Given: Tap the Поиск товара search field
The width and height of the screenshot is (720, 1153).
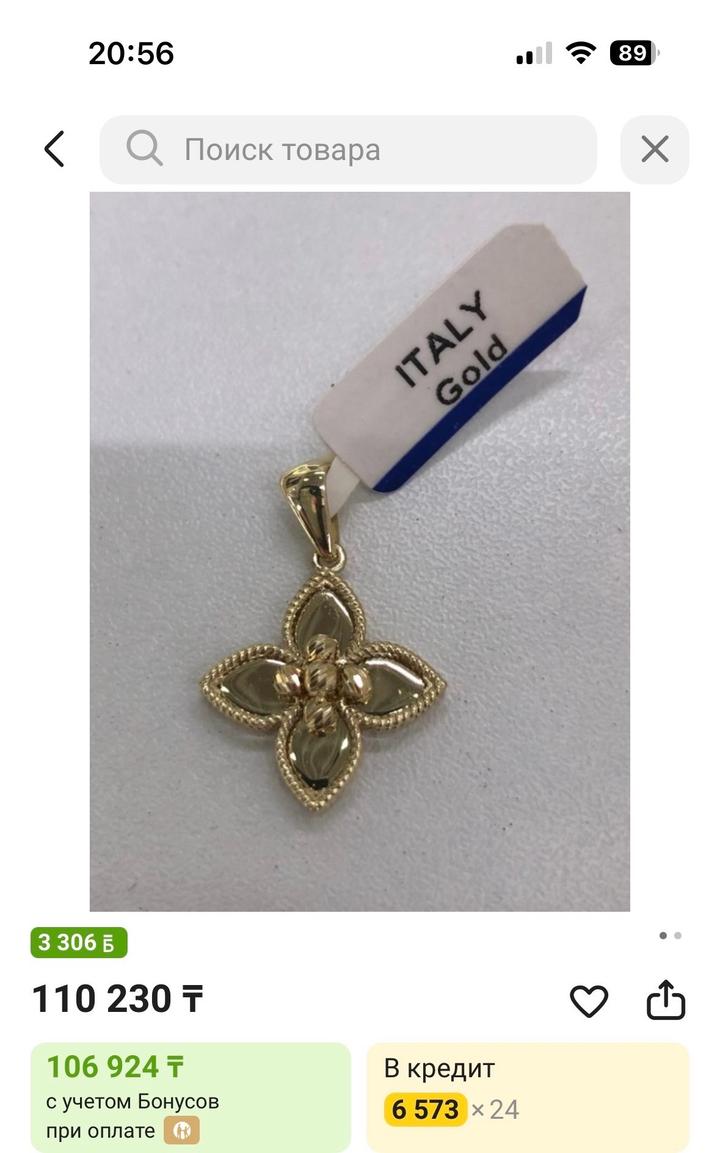Looking at the screenshot, I should [348, 150].
